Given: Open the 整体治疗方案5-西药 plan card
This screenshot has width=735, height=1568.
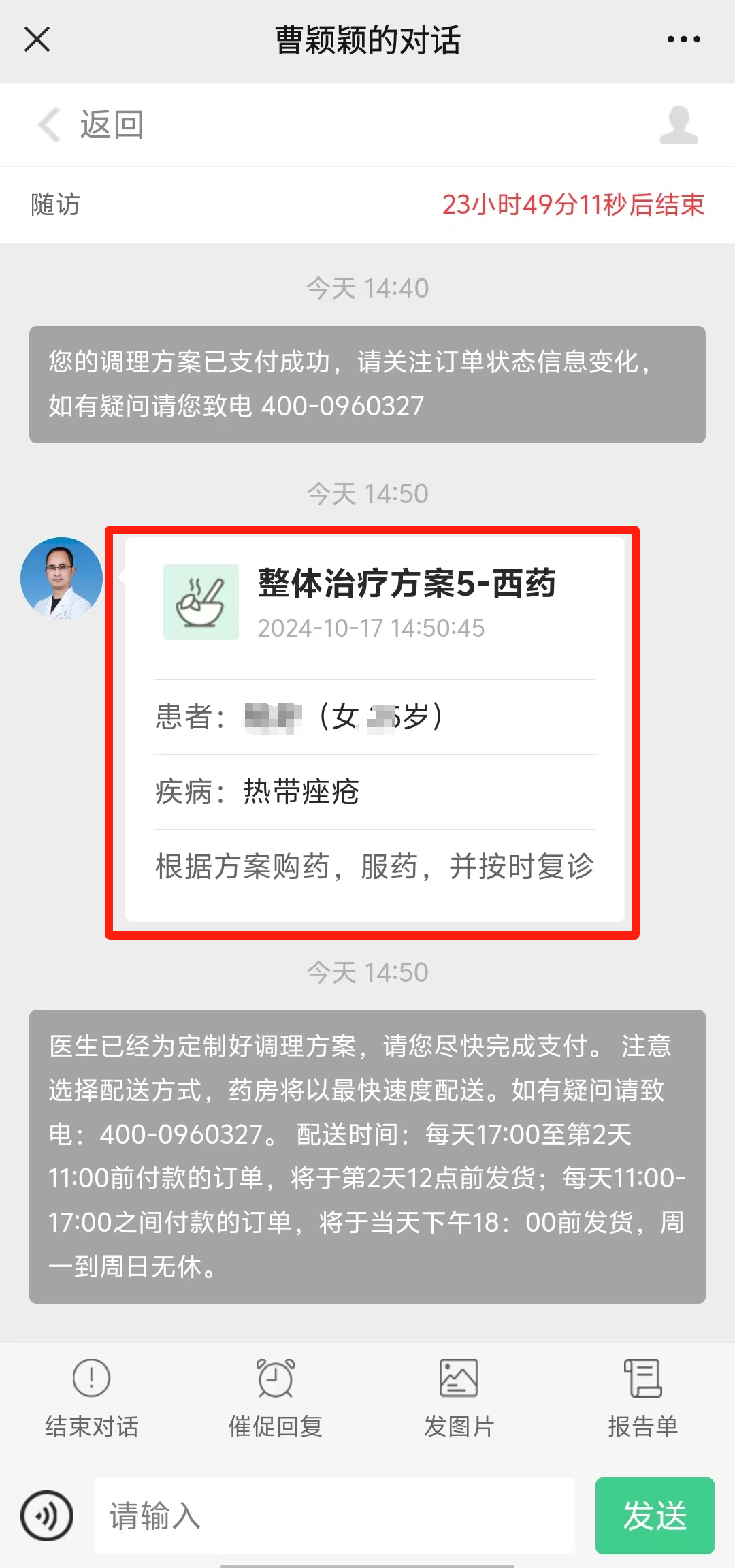Looking at the screenshot, I should (x=373, y=729).
